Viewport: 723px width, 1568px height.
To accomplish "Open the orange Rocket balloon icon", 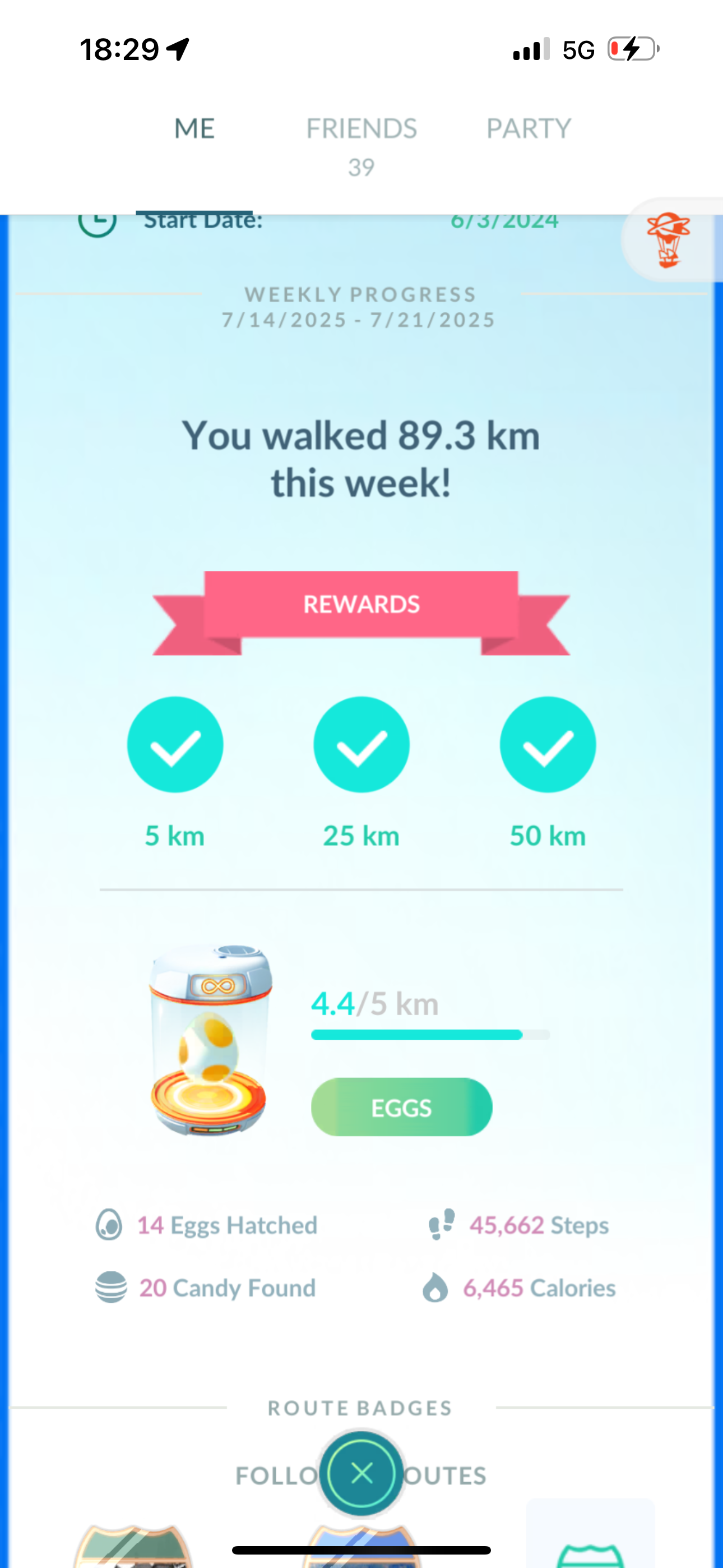I will click(668, 239).
